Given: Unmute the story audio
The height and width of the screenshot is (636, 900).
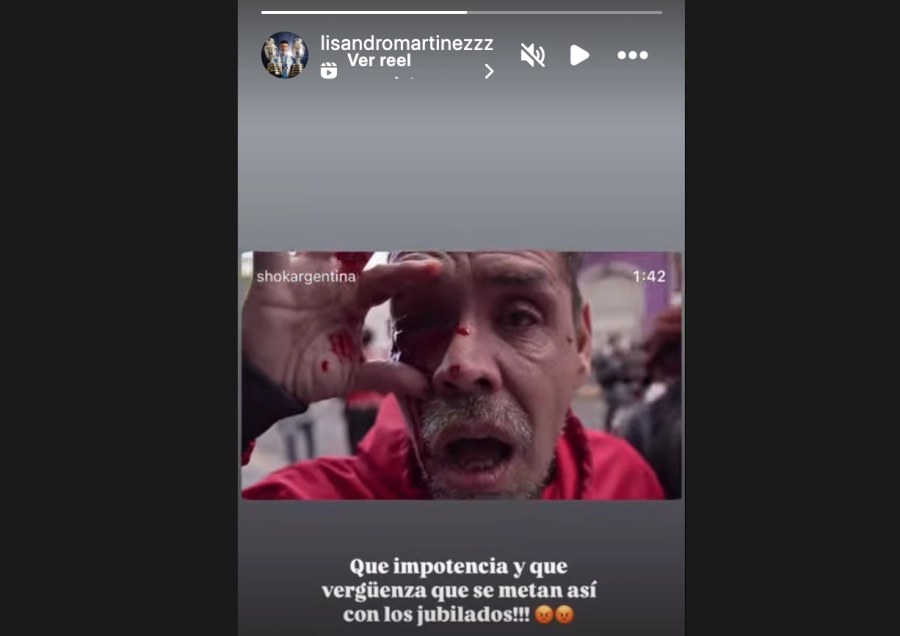Looking at the screenshot, I should pyautogui.click(x=532, y=55).
